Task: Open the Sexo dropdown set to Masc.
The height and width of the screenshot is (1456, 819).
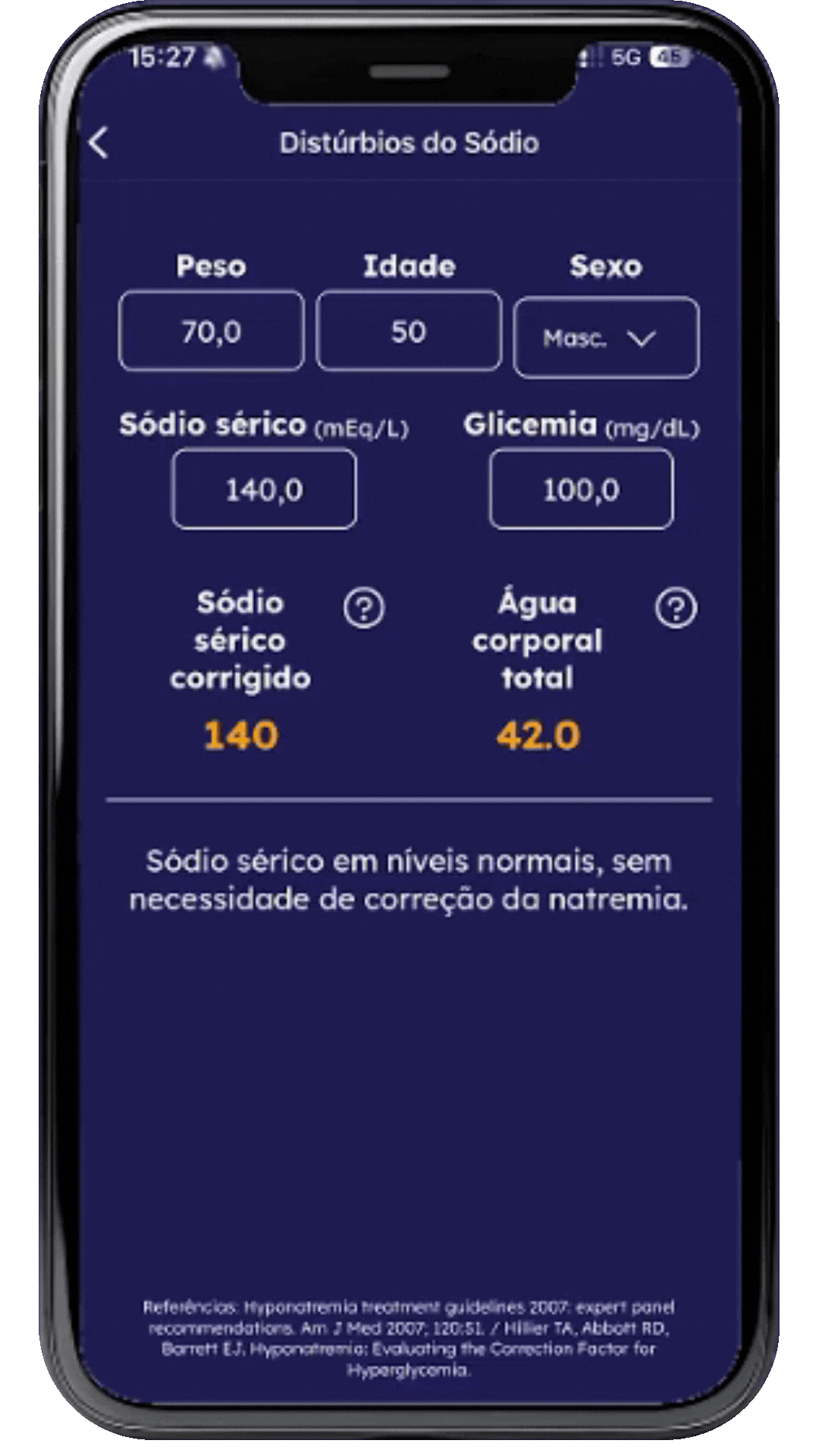Action: tap(606, 337)
